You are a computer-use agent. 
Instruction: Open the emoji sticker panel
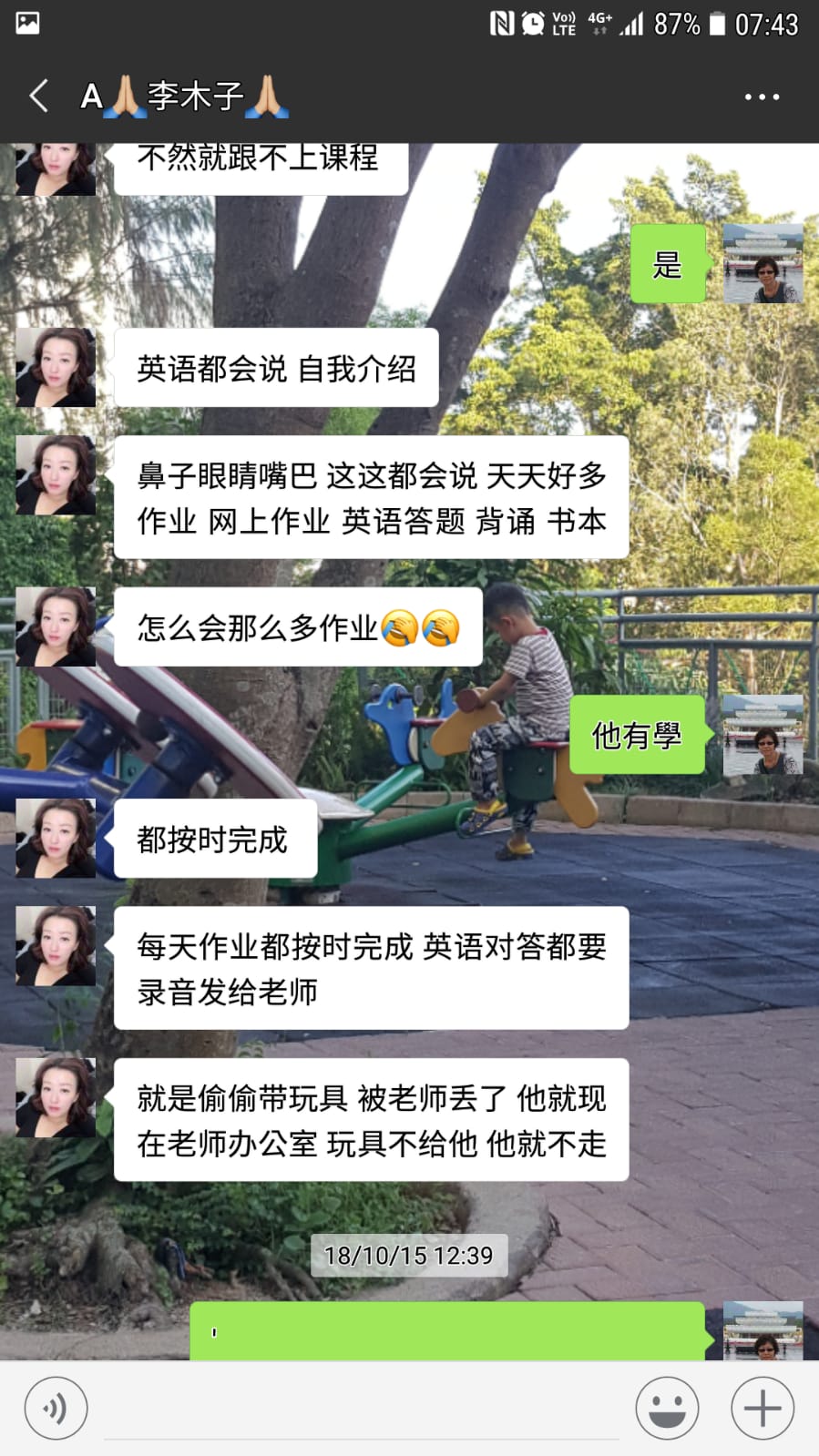pos(667,1409)
